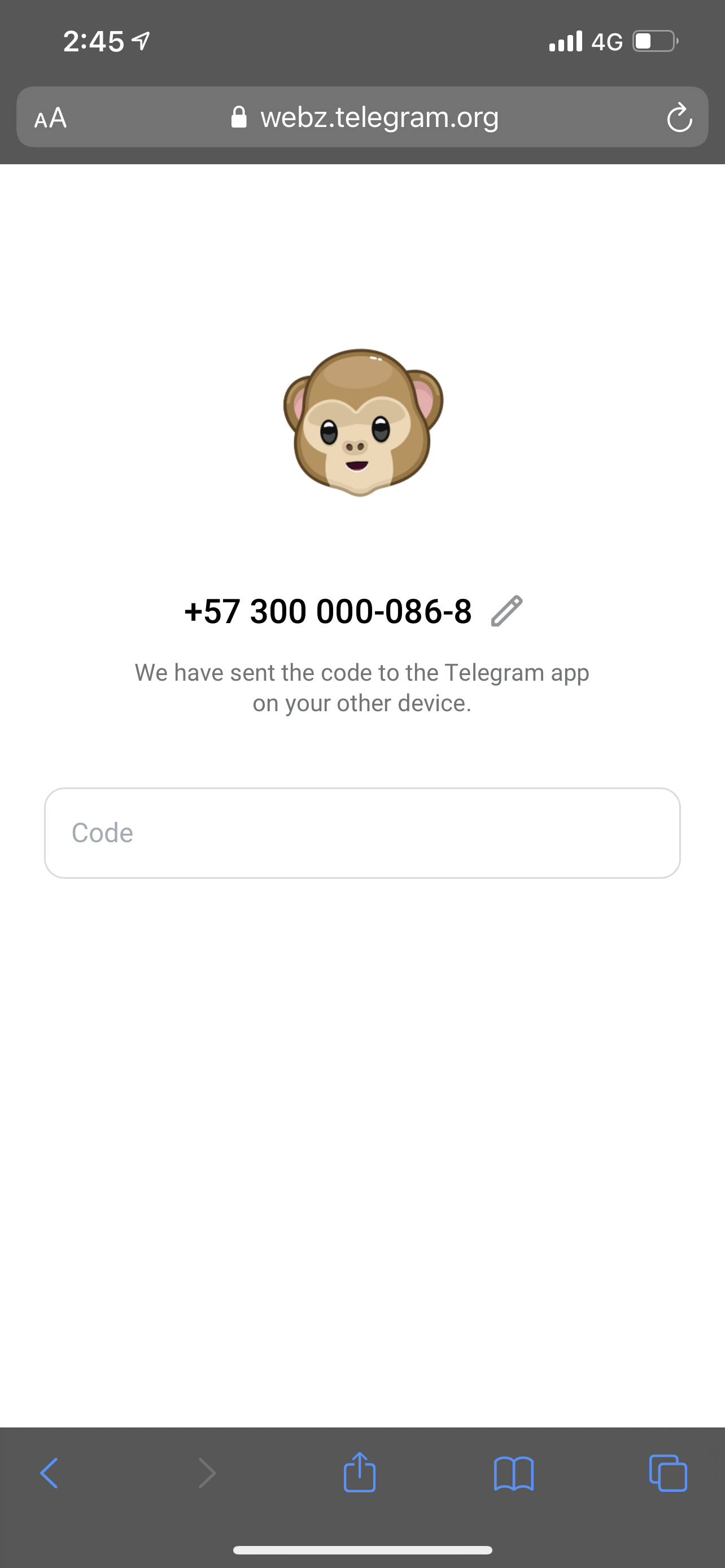
Task: Open Safari bookmarks
Action: coord(514,1473)
